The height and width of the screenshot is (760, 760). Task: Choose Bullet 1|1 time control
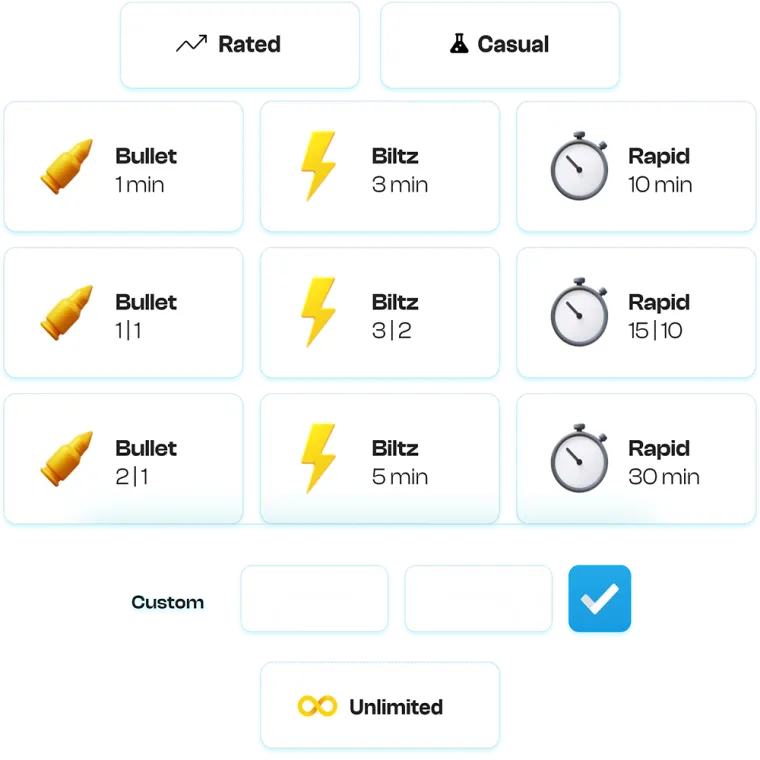(123, 313)
